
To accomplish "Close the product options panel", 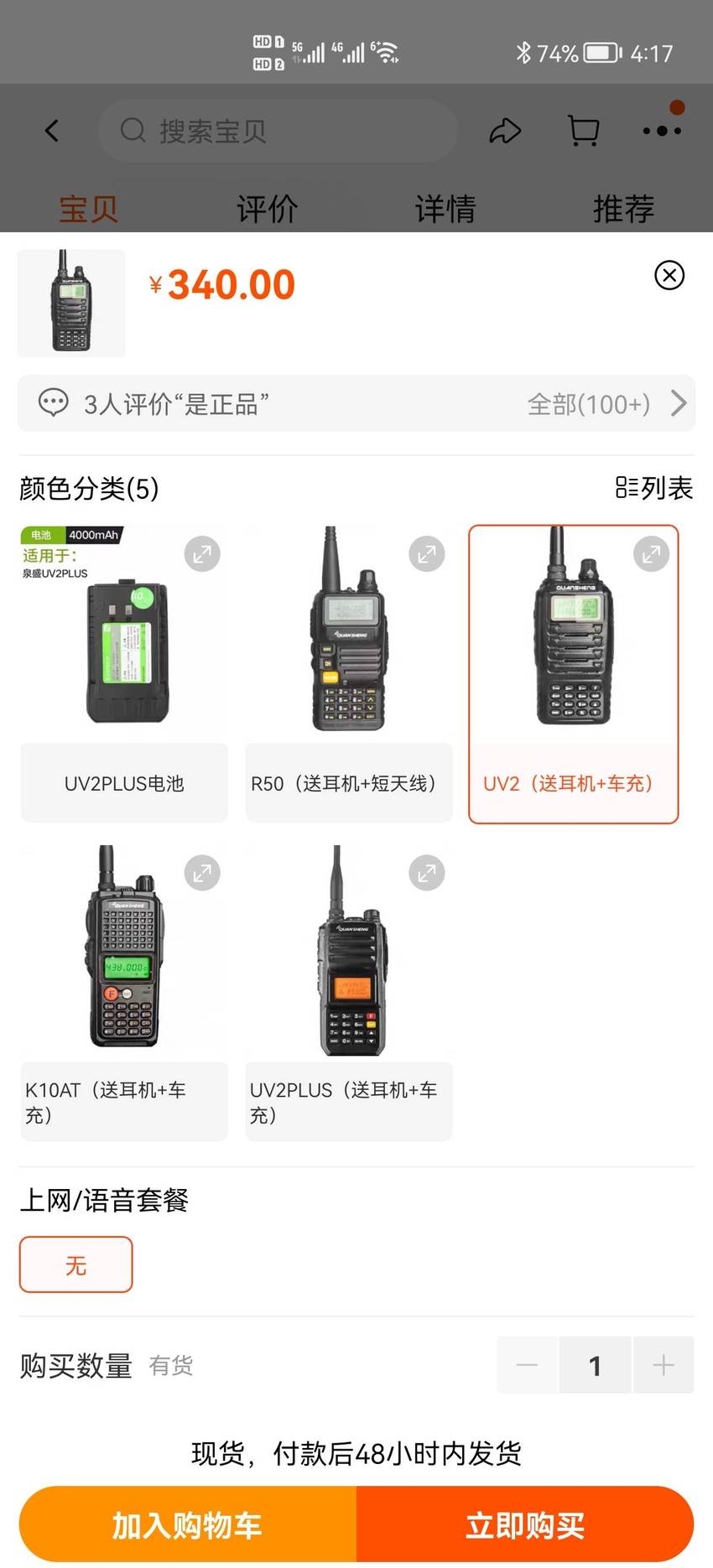I will 669,275.
